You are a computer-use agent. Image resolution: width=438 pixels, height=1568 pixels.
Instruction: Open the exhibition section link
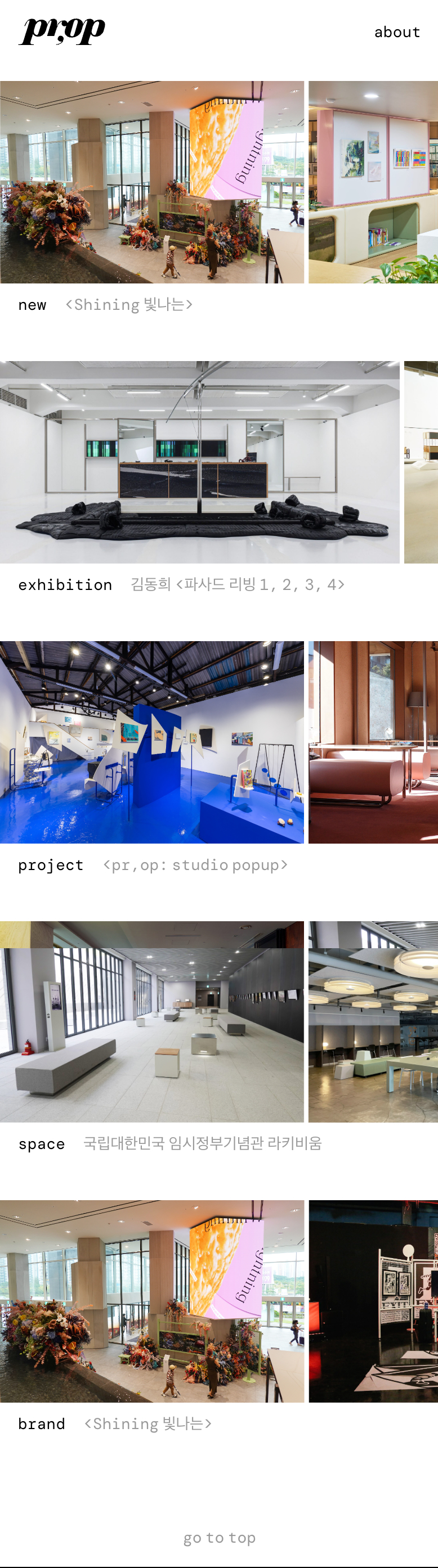point(65,585)
